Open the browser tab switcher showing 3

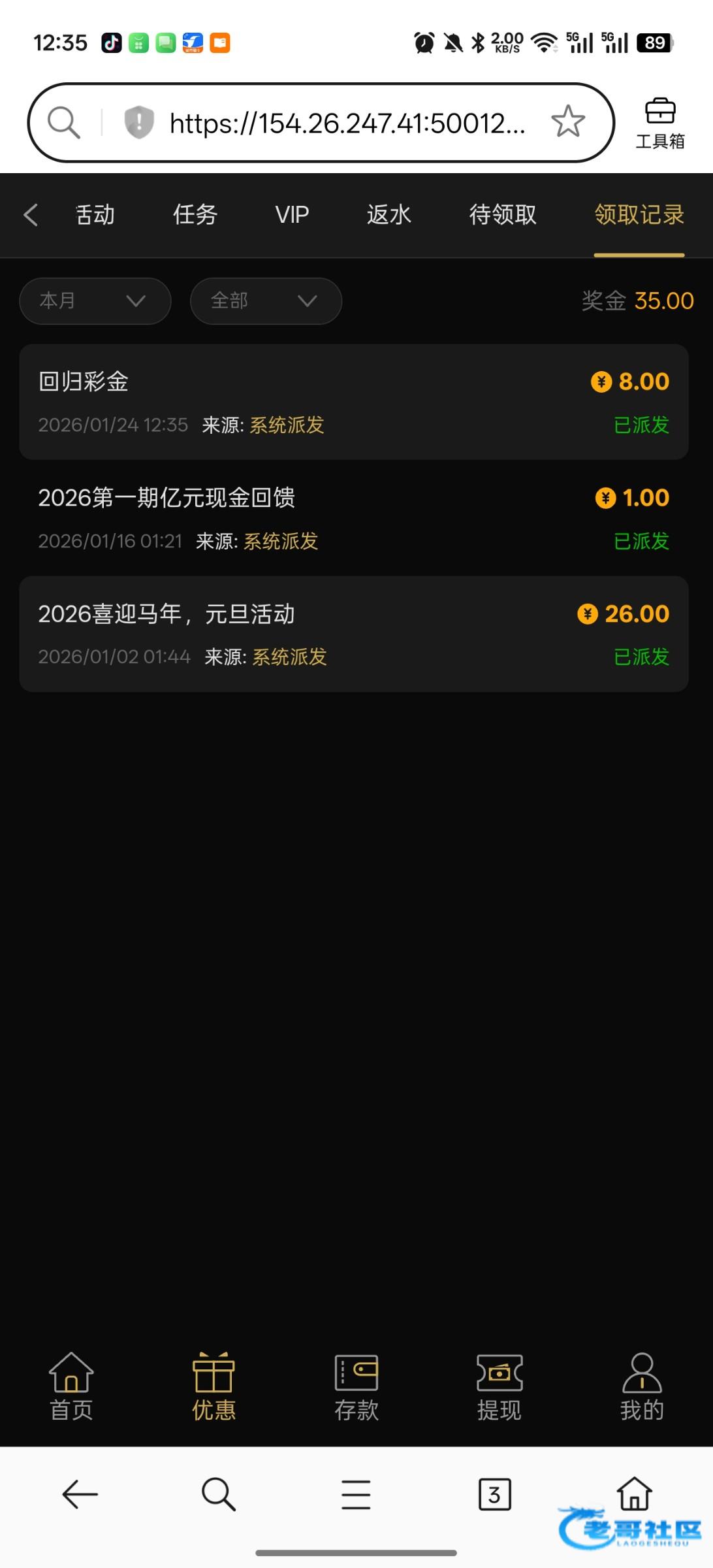pos(494,1495)
